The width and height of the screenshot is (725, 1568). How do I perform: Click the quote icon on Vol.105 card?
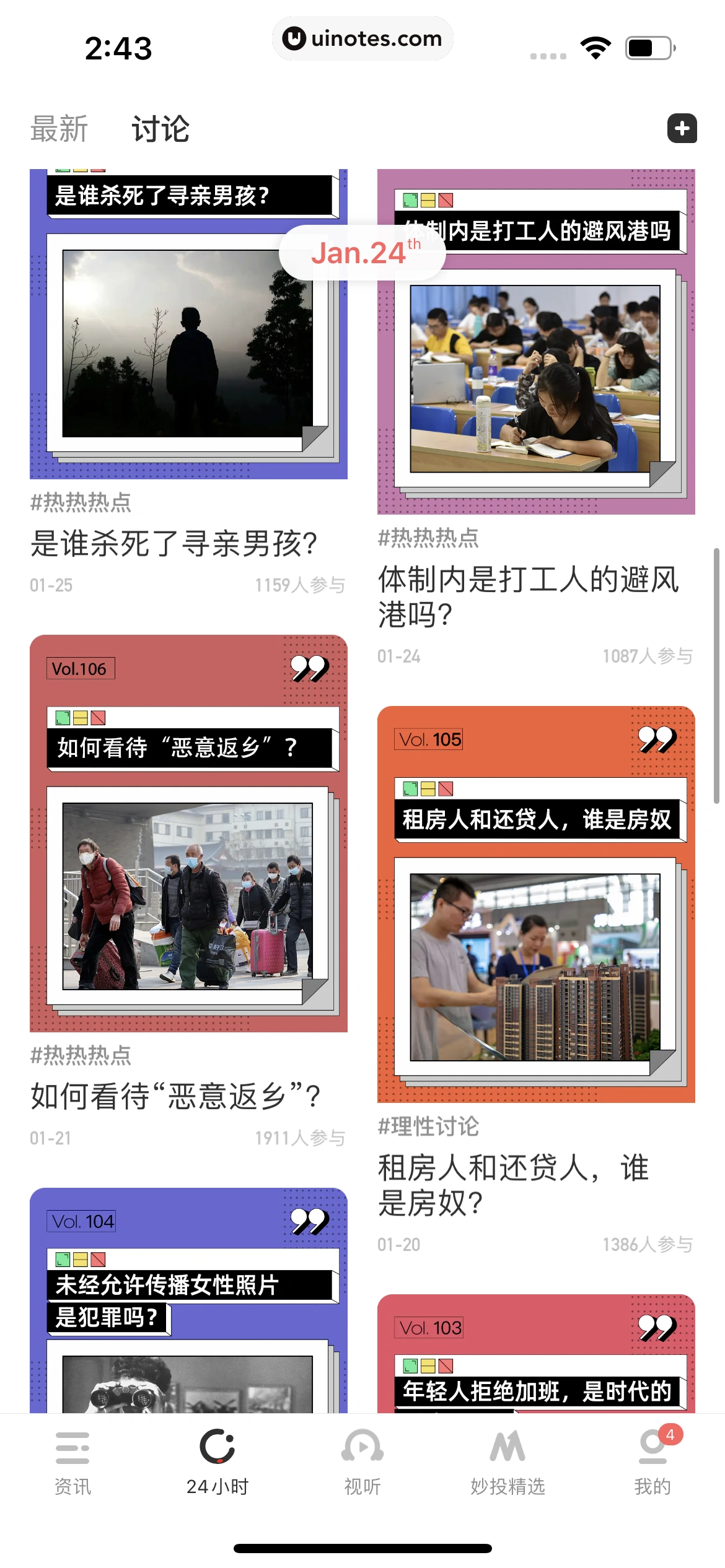(x=659, y=741)
